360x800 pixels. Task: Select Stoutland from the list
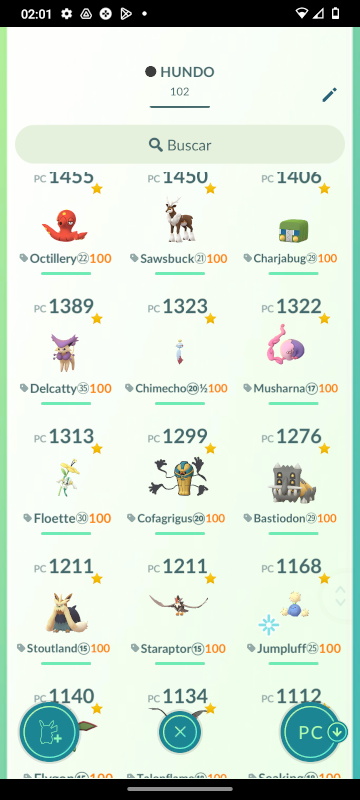(x=66, y=611)
